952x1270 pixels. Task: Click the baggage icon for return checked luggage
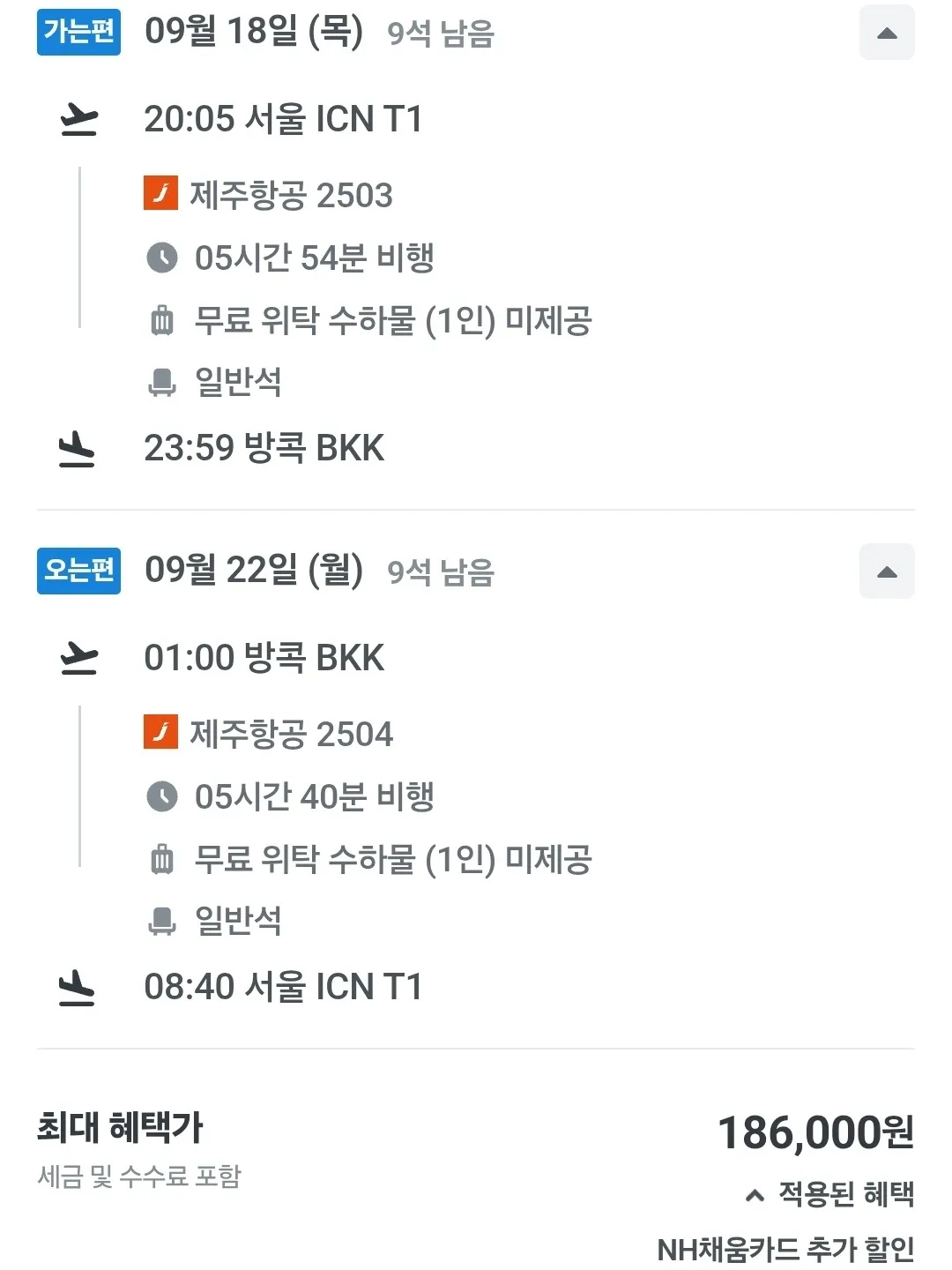click(162, 860)
